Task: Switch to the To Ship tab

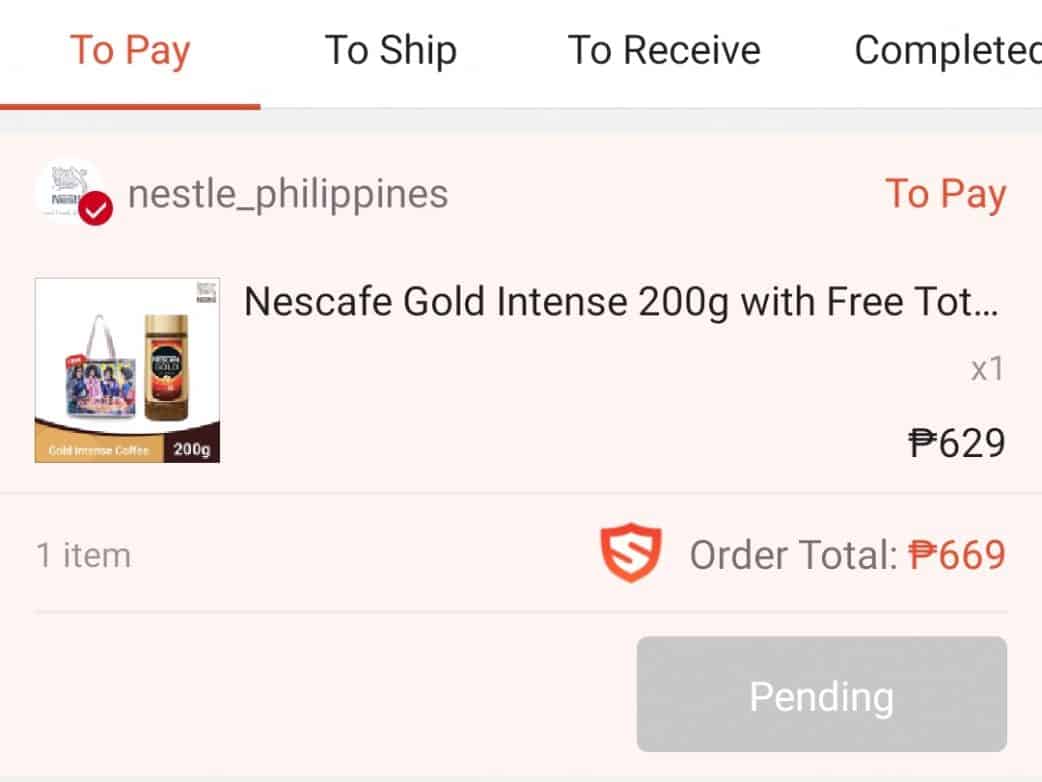Action: (x=391, y=50)
